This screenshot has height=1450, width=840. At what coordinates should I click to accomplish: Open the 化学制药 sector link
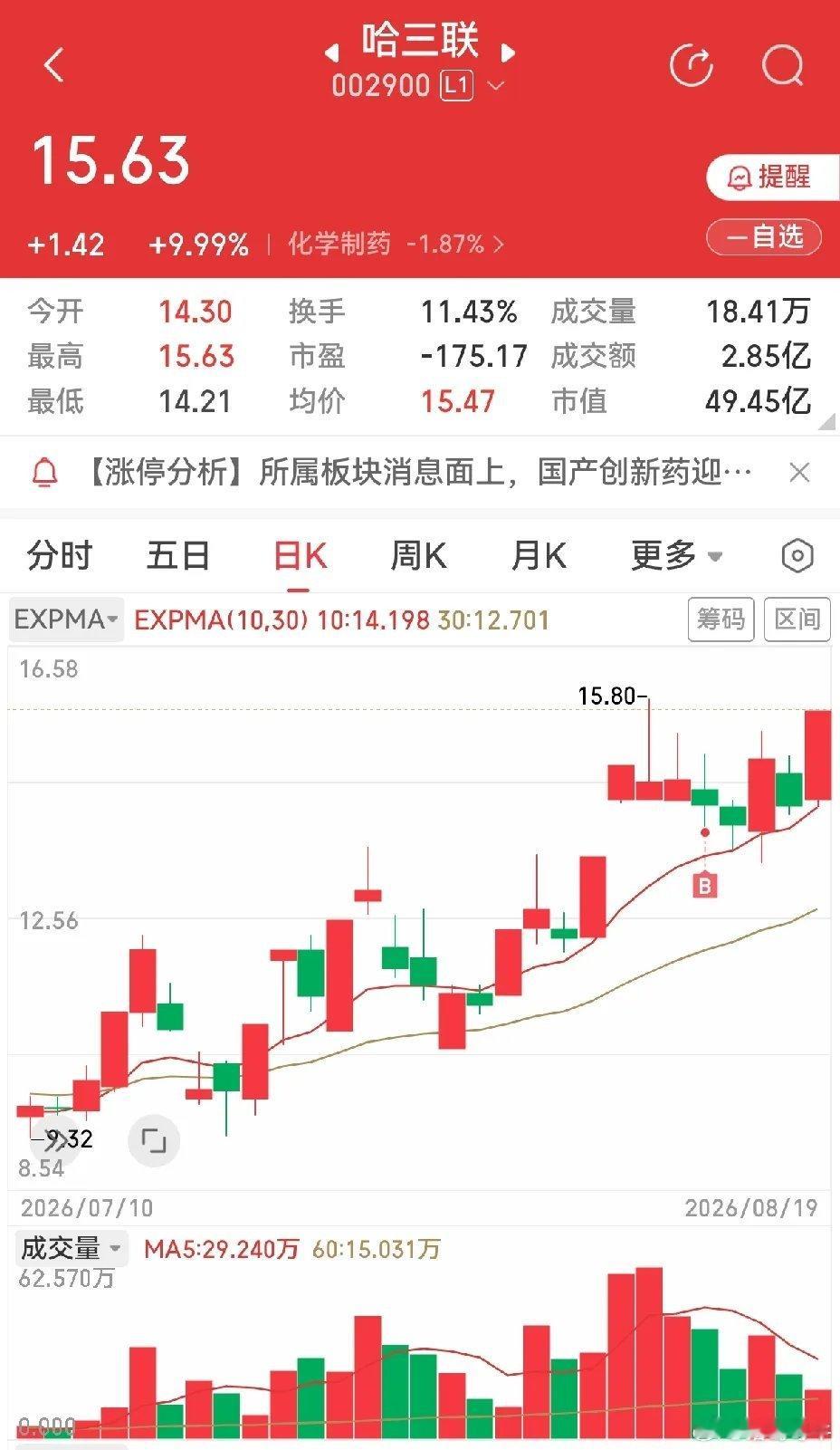(x=396, y=244)
